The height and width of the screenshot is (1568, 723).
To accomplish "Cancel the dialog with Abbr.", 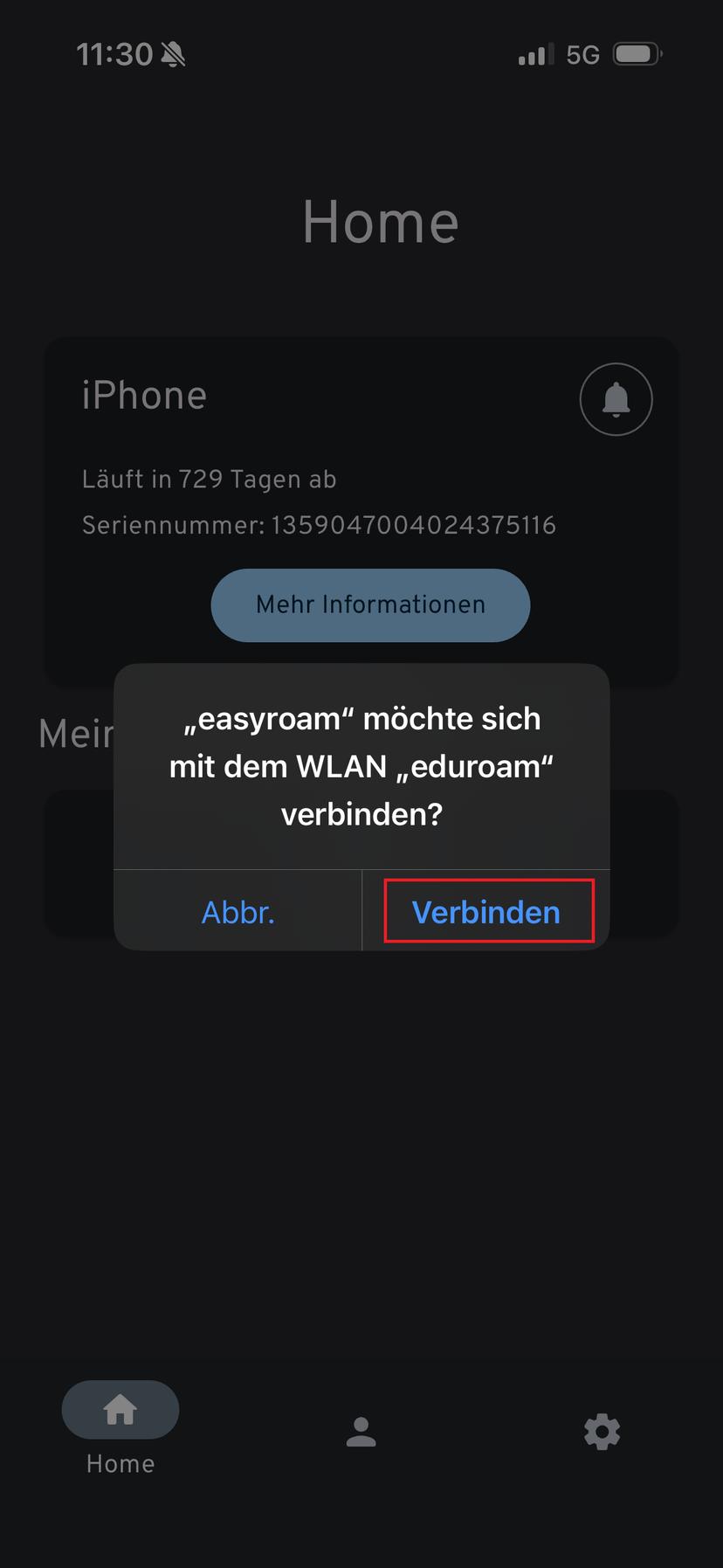I will (238, 911).
